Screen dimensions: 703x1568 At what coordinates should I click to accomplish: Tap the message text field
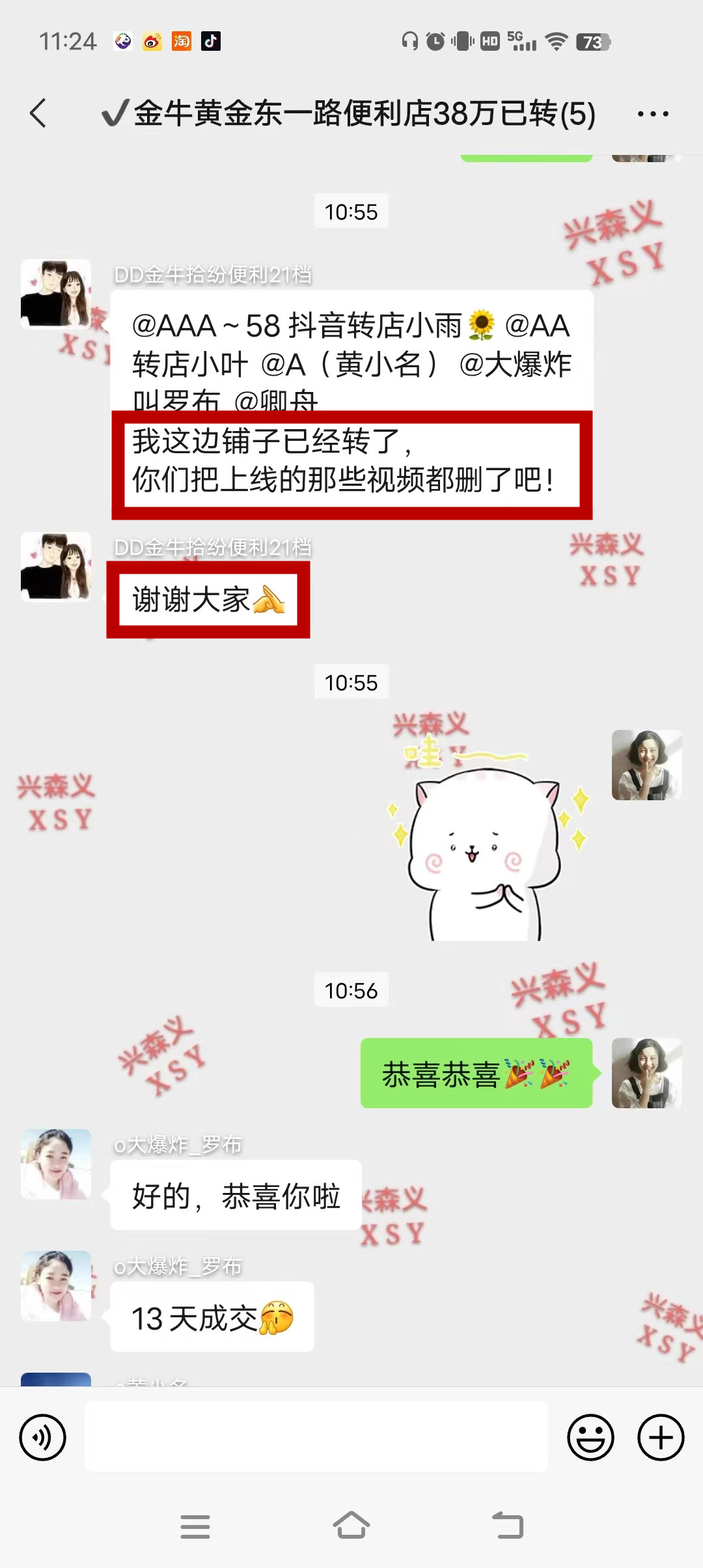[x=316, y=1437]
